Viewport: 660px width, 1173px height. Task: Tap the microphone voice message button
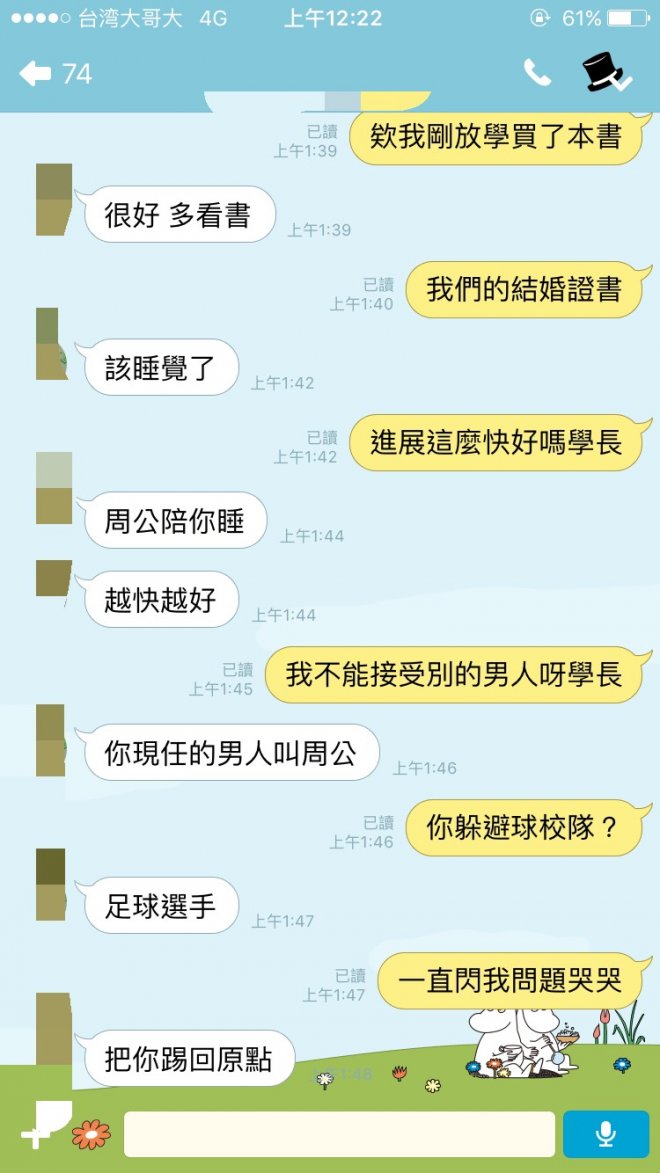pos(605,1134)
